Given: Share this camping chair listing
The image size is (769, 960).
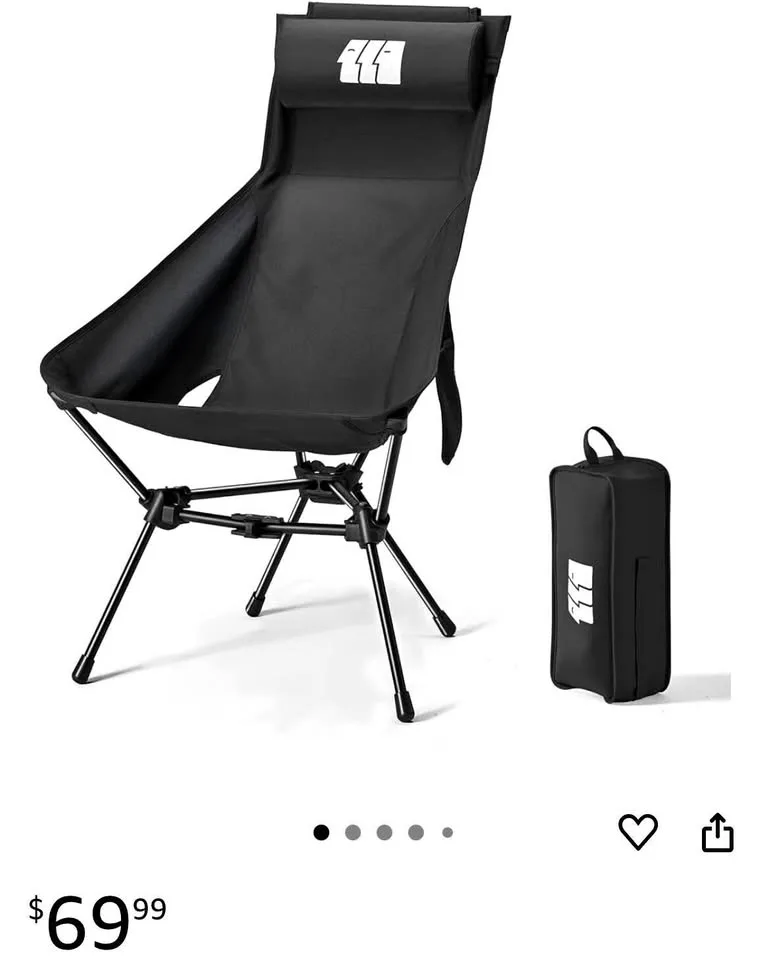Looking at the screenshot, I should pos(717,832).
